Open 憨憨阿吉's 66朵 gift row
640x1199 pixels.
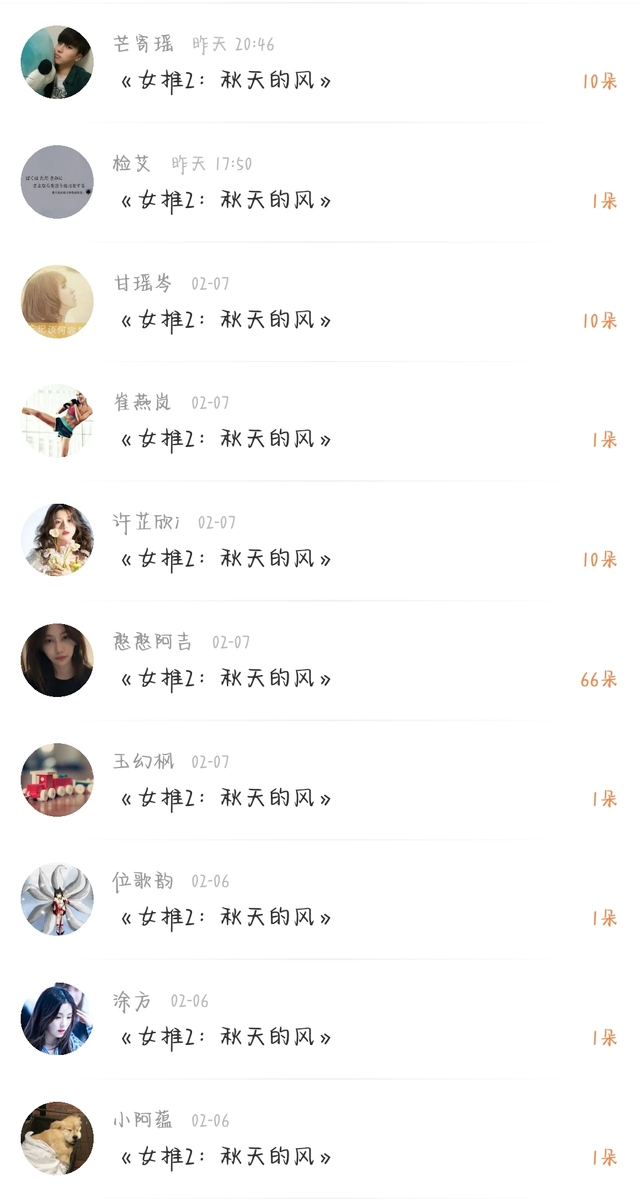point(320,661)
